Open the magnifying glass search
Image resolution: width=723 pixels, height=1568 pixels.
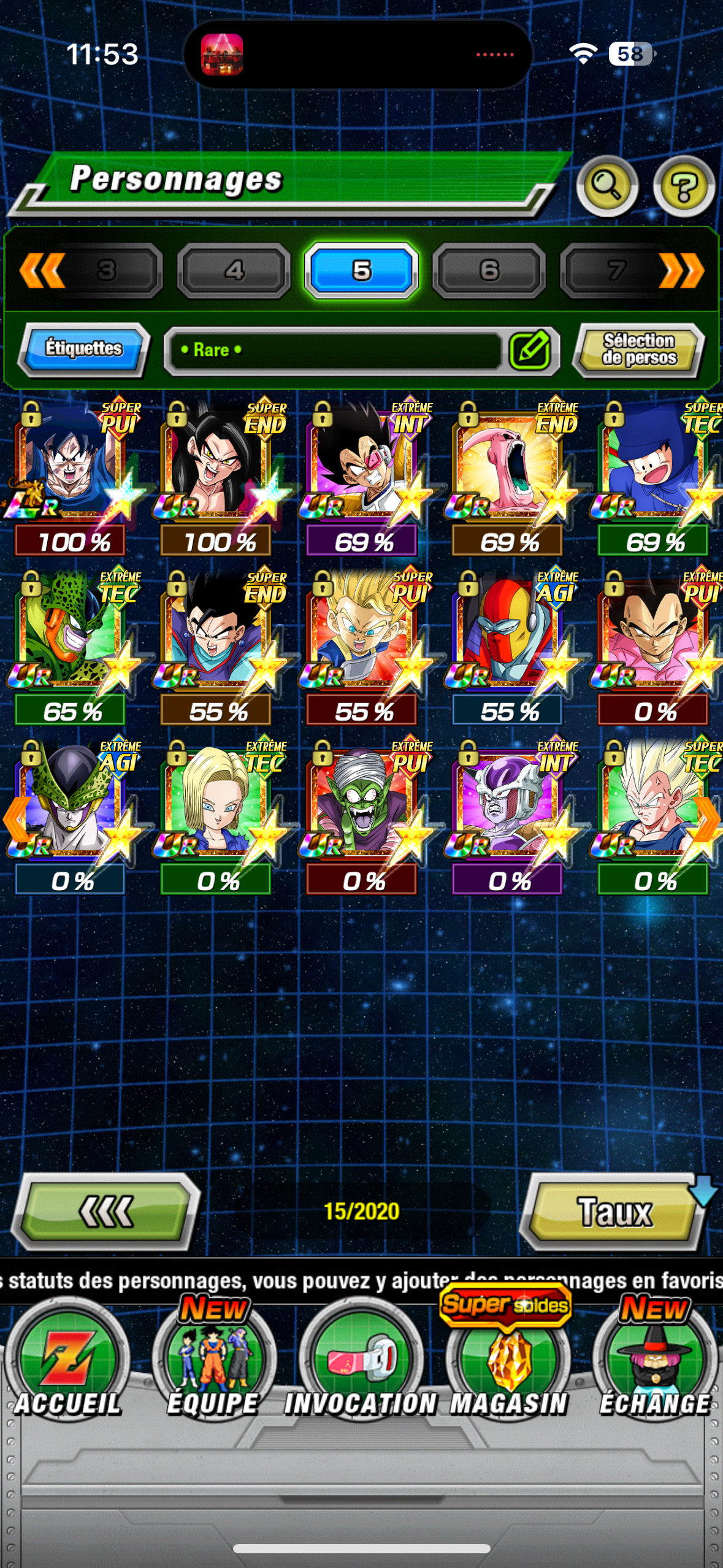pos(606,185)
